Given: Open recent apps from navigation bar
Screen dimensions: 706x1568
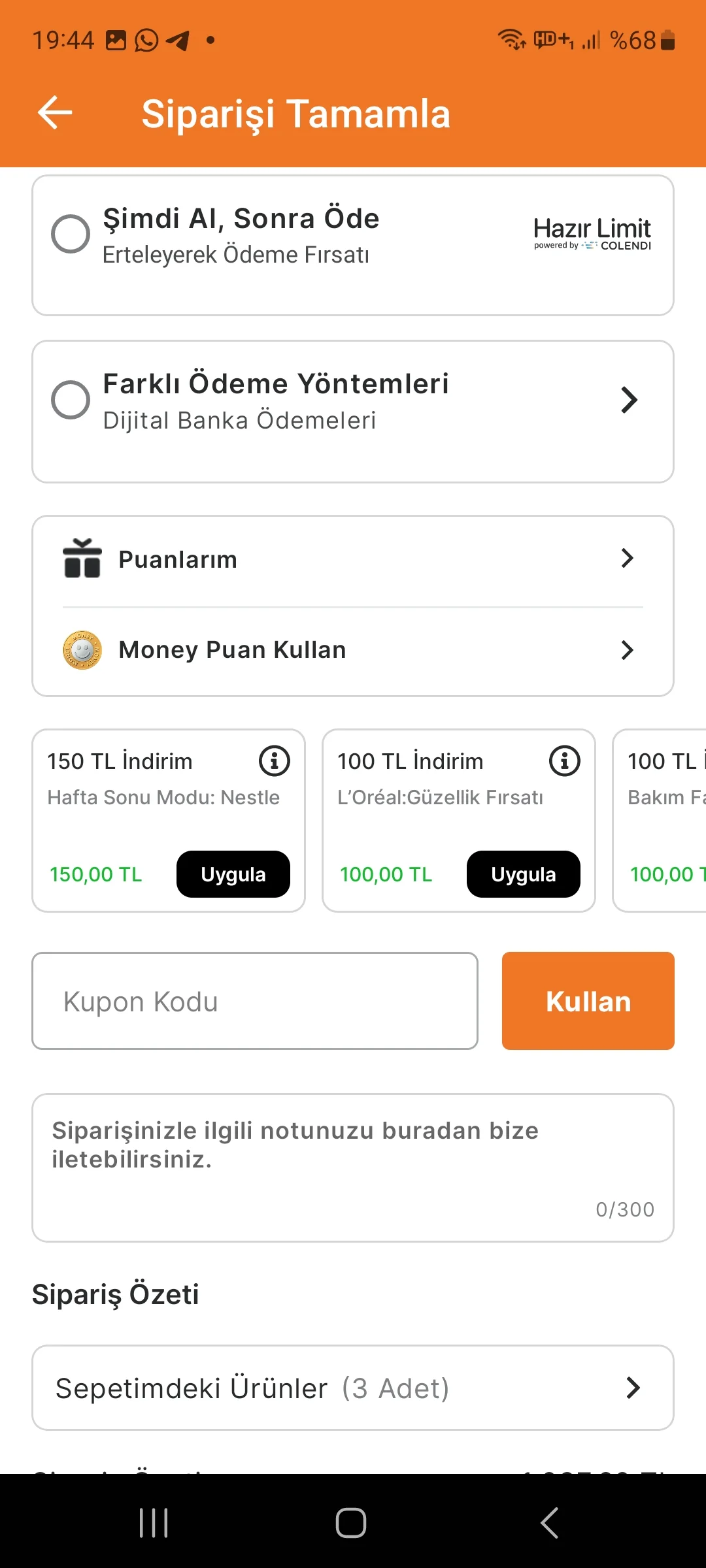Looking at the screenshot, I should pos(154,1523).
